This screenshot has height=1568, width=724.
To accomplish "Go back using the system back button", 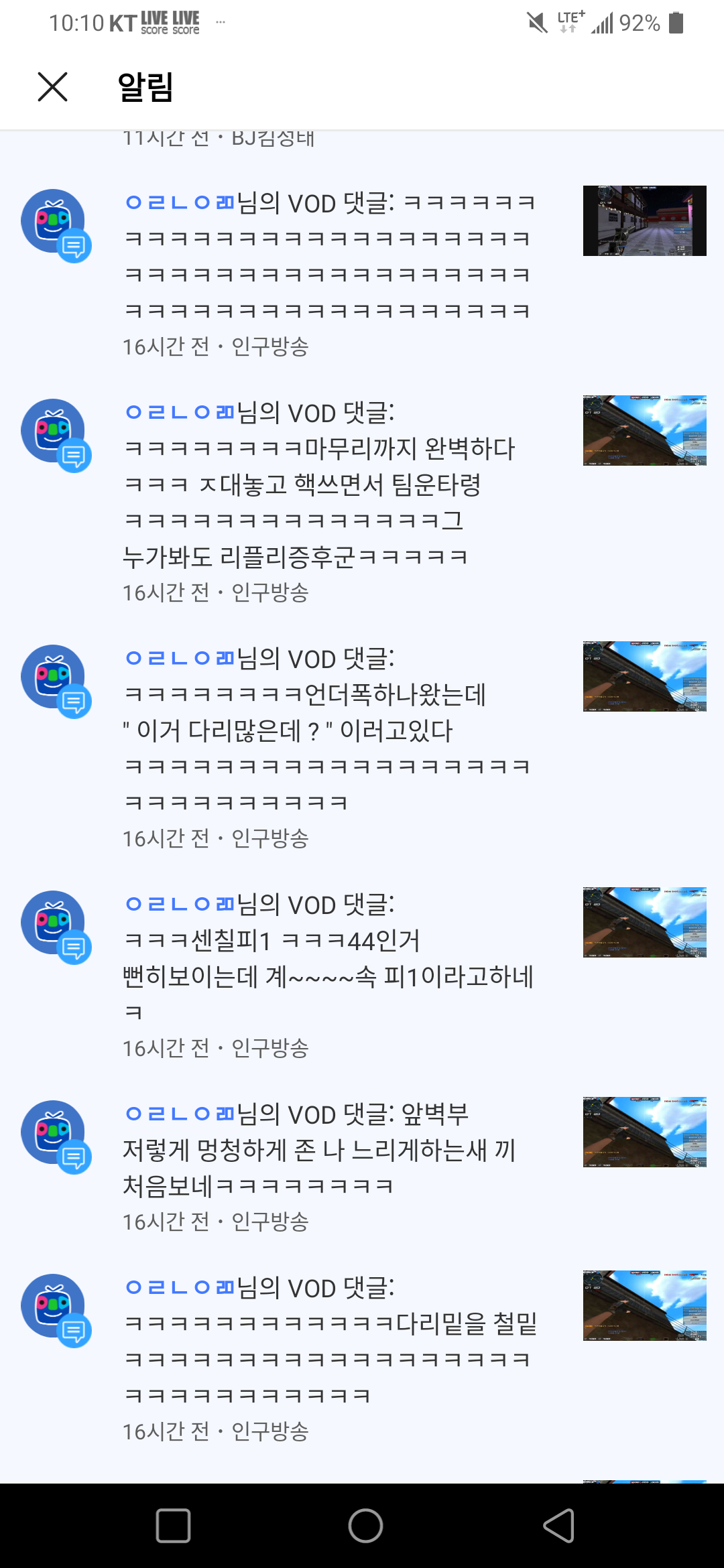I will pyautogui.click(x=558, y=1526).
